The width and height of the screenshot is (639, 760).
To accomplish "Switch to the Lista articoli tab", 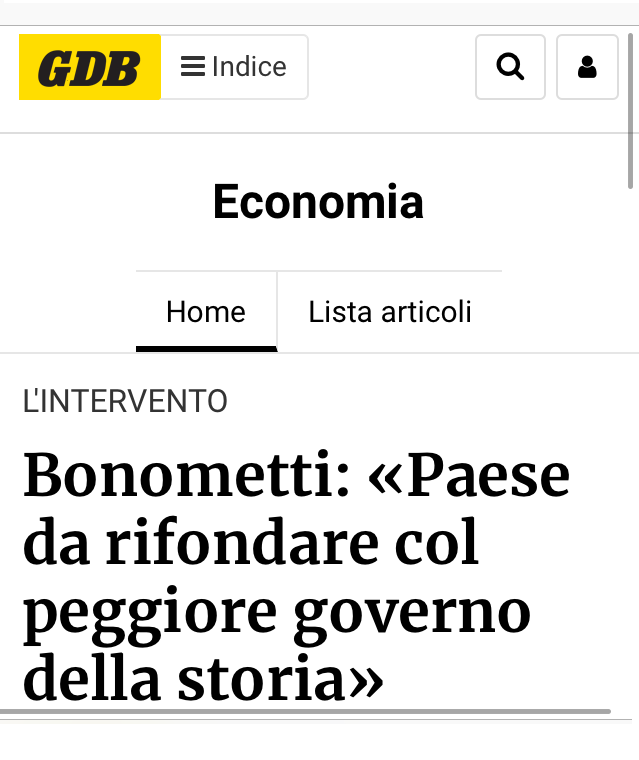I will 390,312.
